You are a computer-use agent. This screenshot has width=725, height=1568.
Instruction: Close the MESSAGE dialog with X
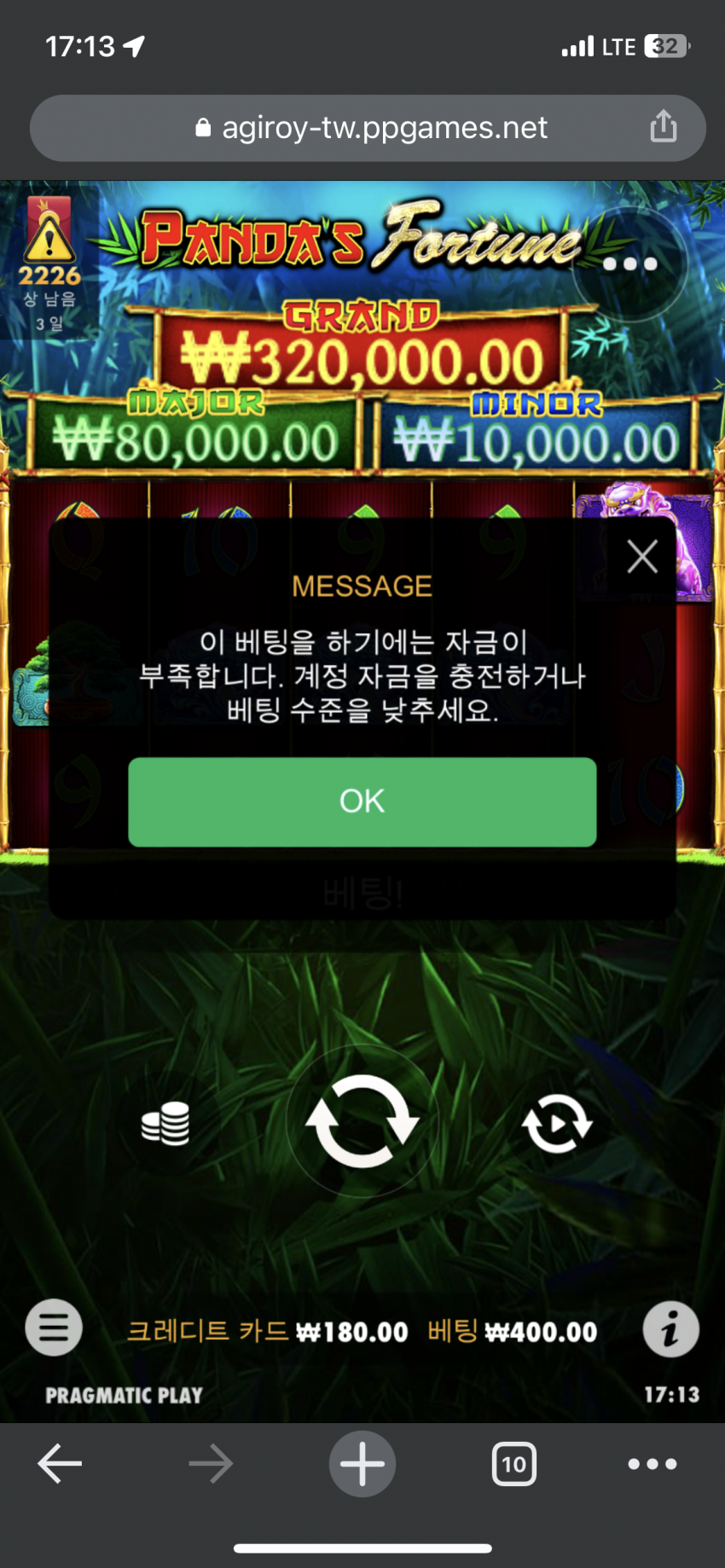(641, 557)
